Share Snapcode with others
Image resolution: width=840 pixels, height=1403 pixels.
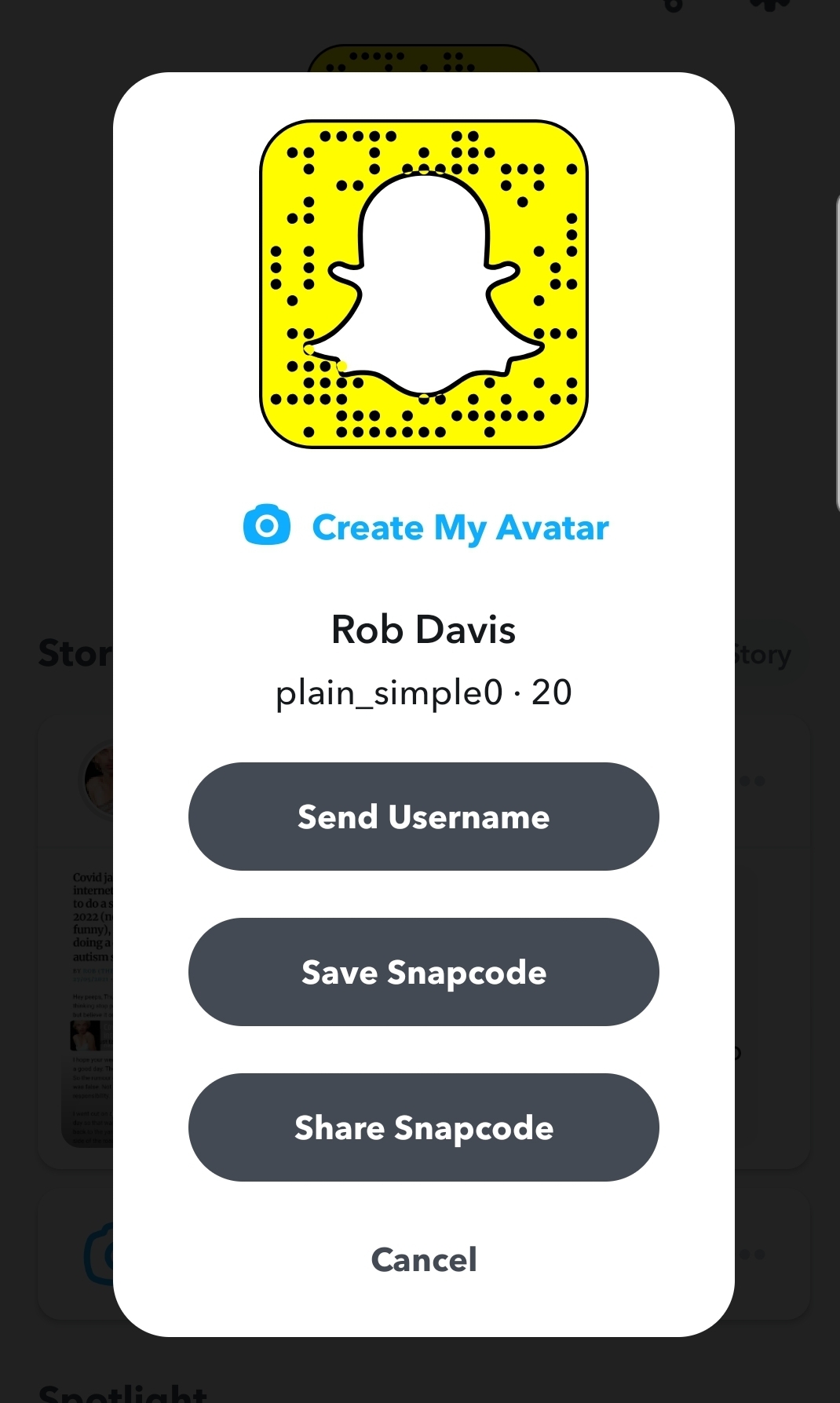point(423,1127)
